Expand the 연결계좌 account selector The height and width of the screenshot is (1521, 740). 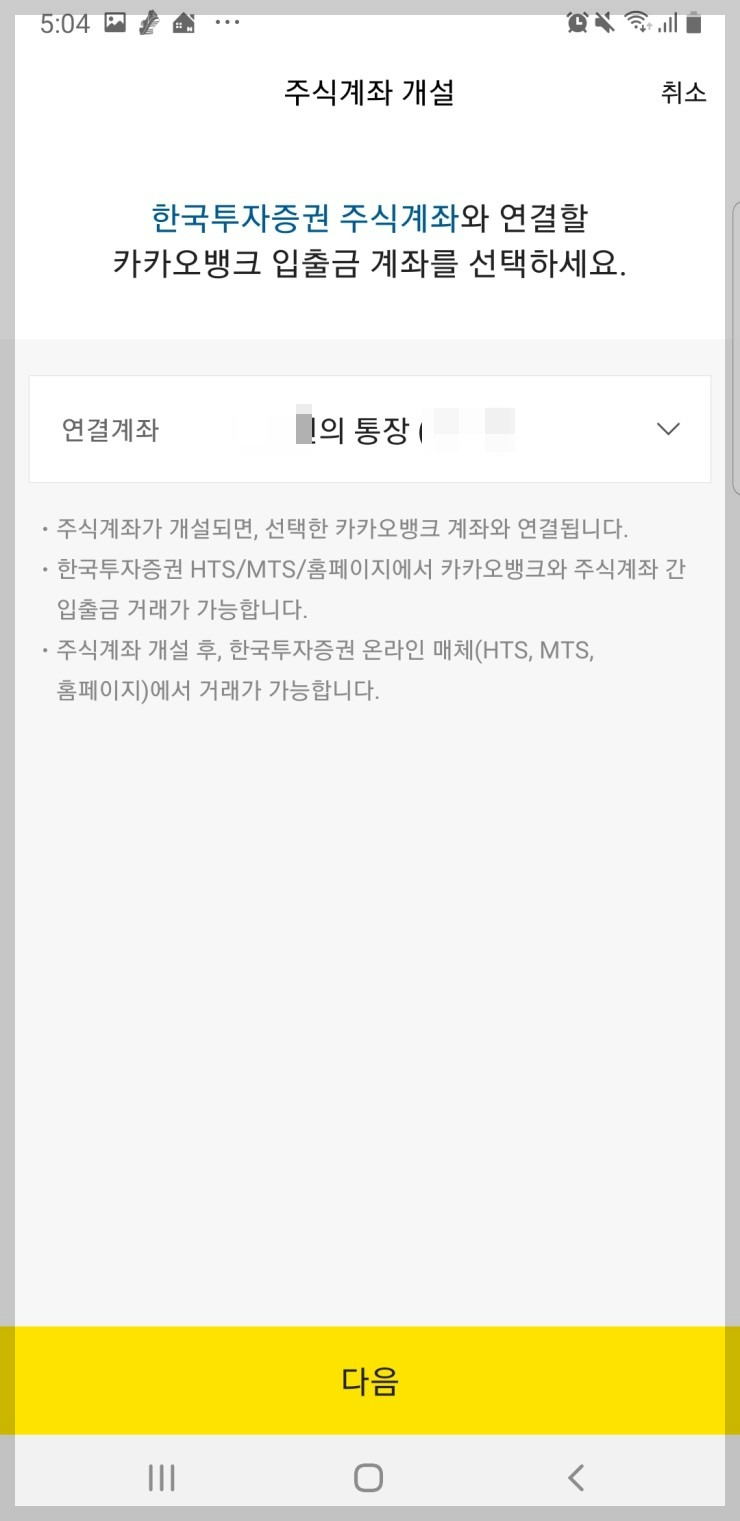[x=370, y=430]
